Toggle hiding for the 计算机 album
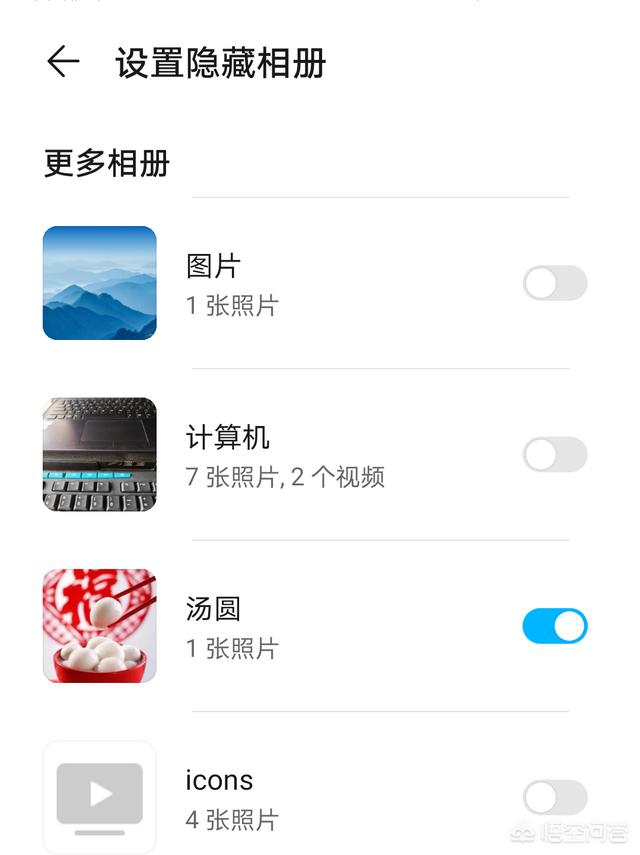This screenshot has width=640, height=855. point(555,455)
